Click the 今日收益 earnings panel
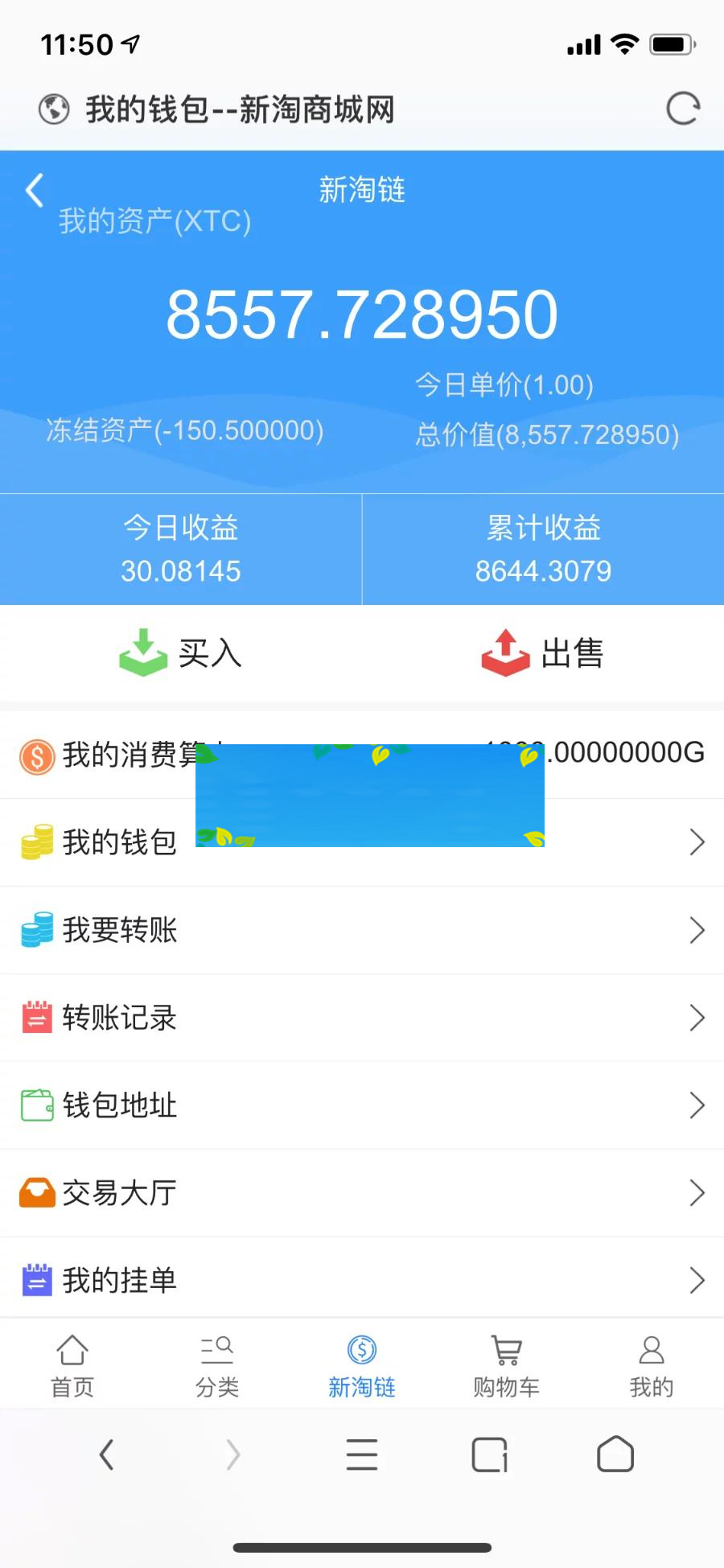This screenshot has width=724, height=1568. coord(180,549)
